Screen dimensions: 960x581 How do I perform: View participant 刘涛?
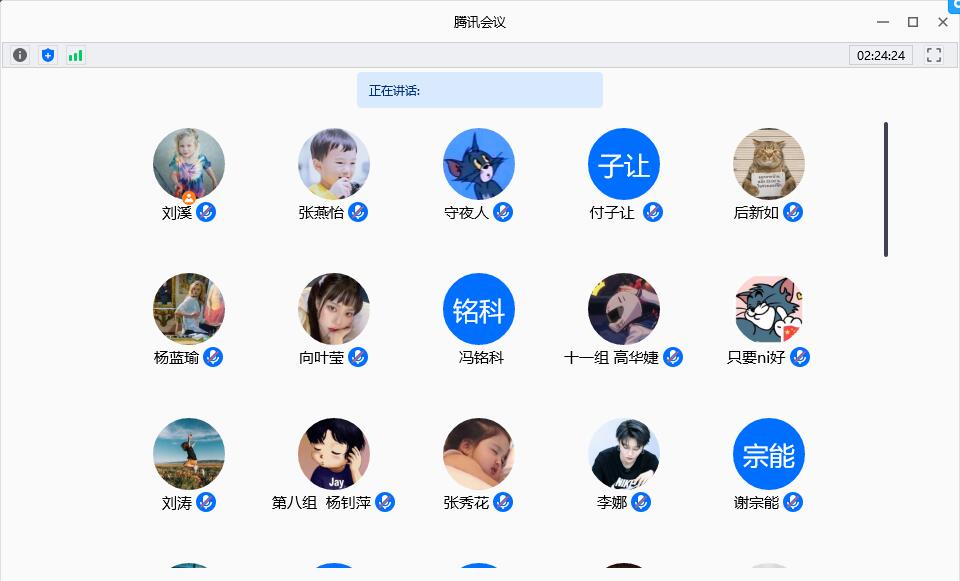[189, 454]
